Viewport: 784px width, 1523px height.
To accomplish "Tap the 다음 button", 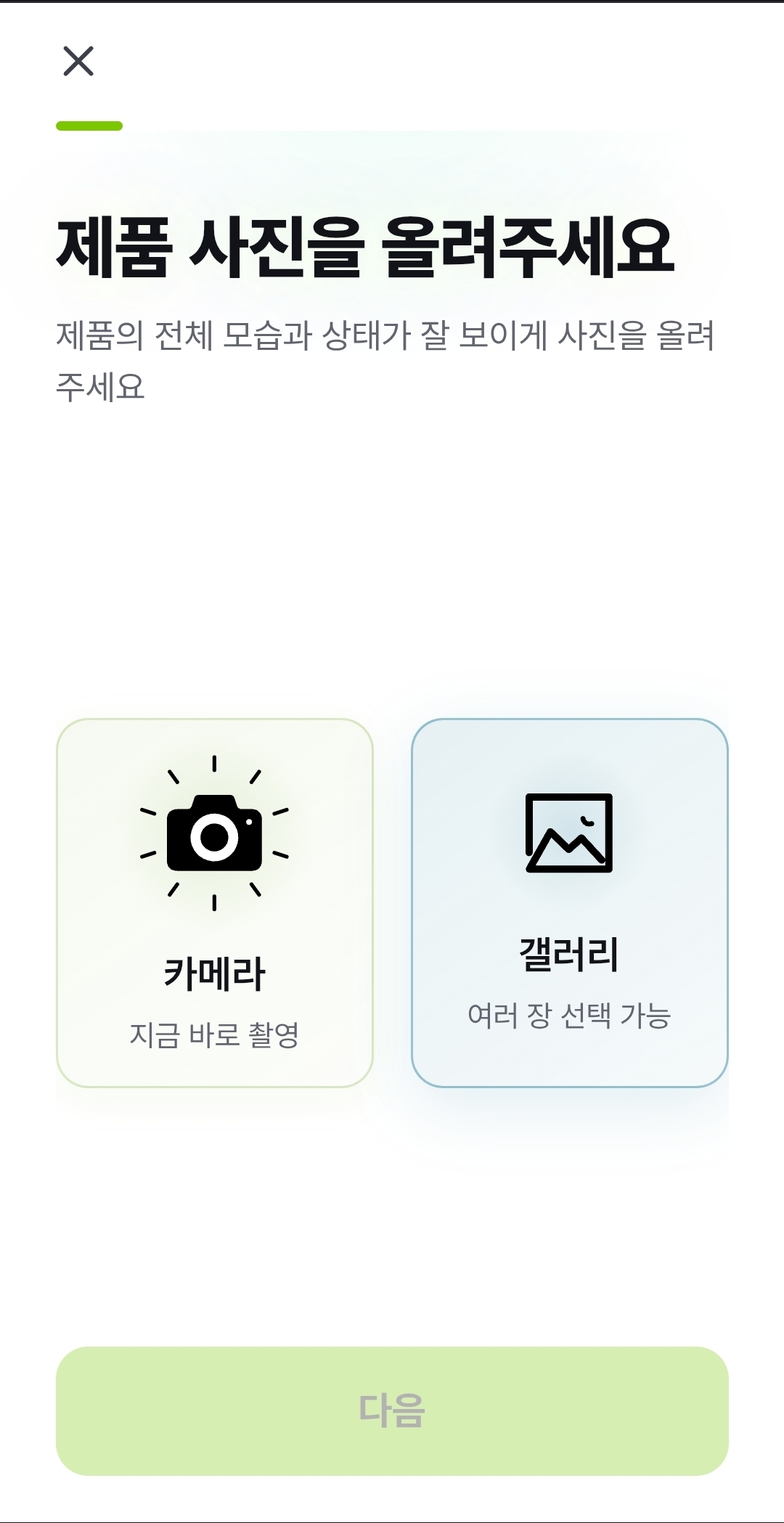I will pyautogui.click(x=392, y=1410).
